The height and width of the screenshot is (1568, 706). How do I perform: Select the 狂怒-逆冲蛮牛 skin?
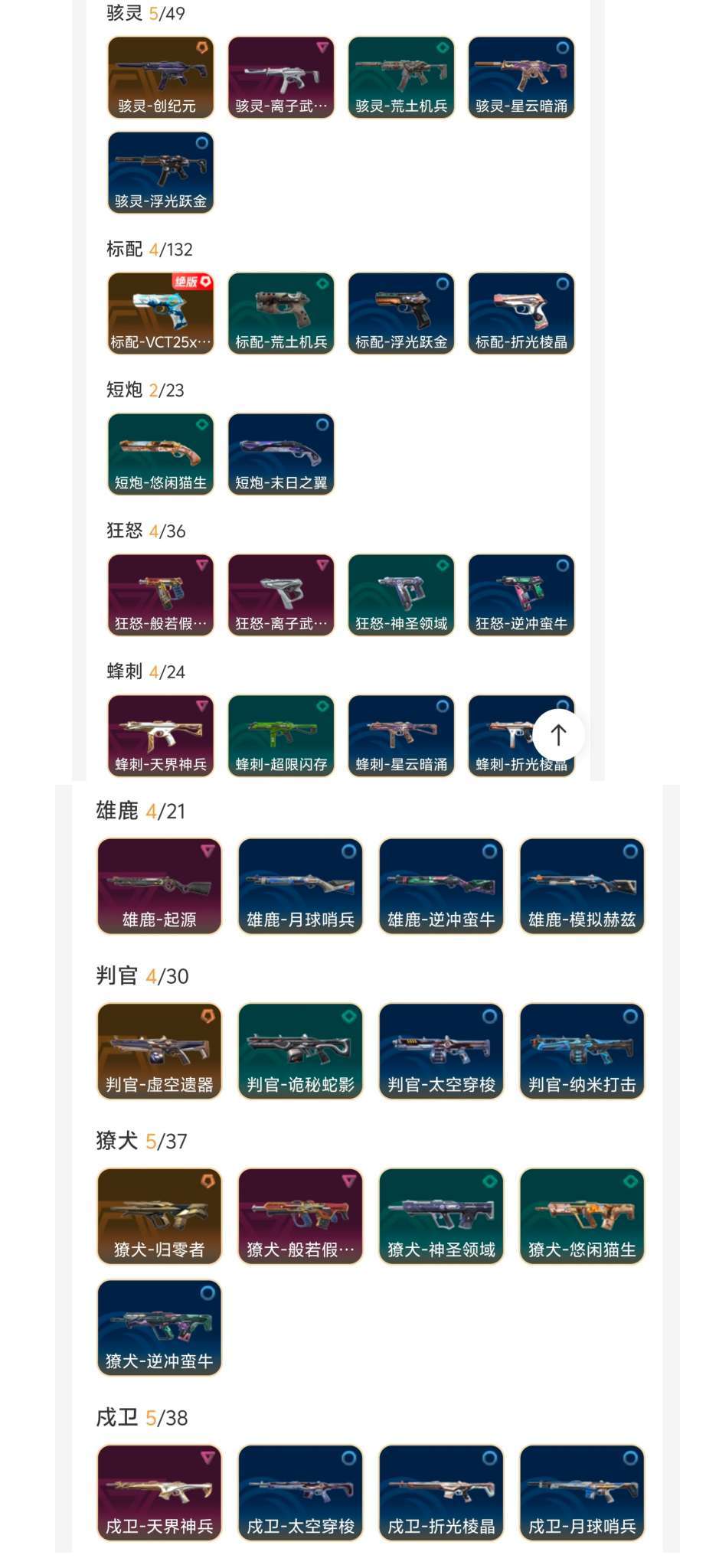coord(521,595)
